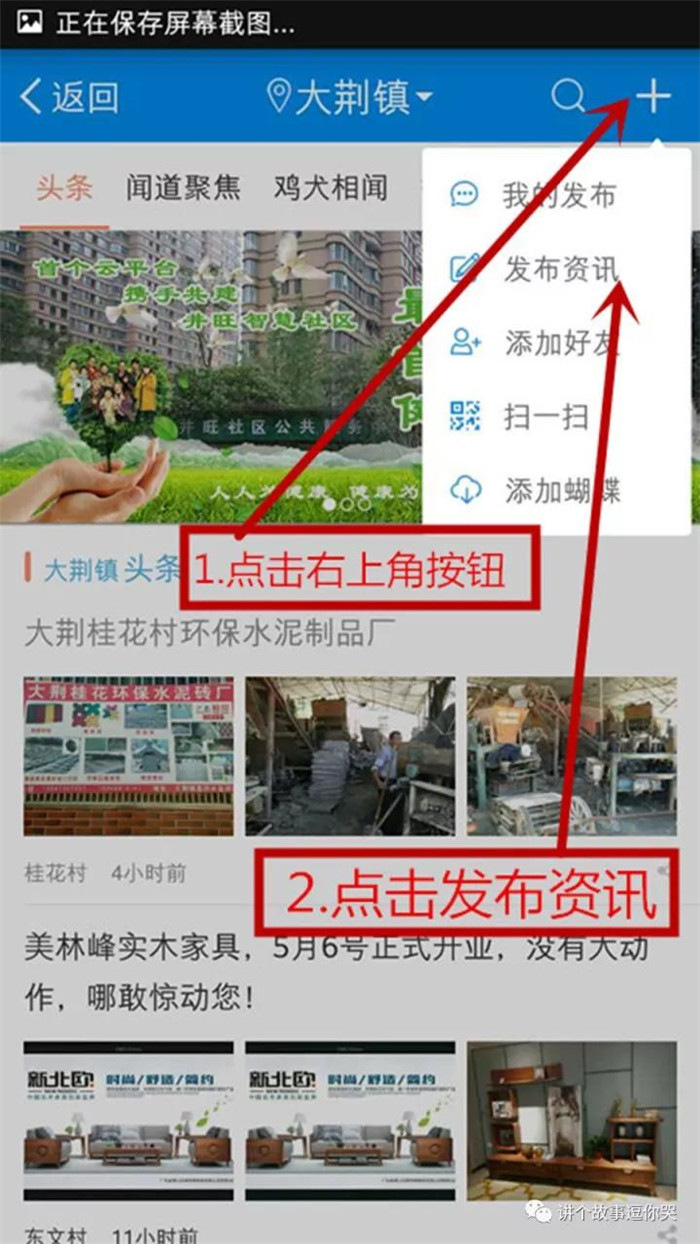
Task: Open 大荆桂花村环保水泥制品厂 post
Action: click(x=210, y=633)
